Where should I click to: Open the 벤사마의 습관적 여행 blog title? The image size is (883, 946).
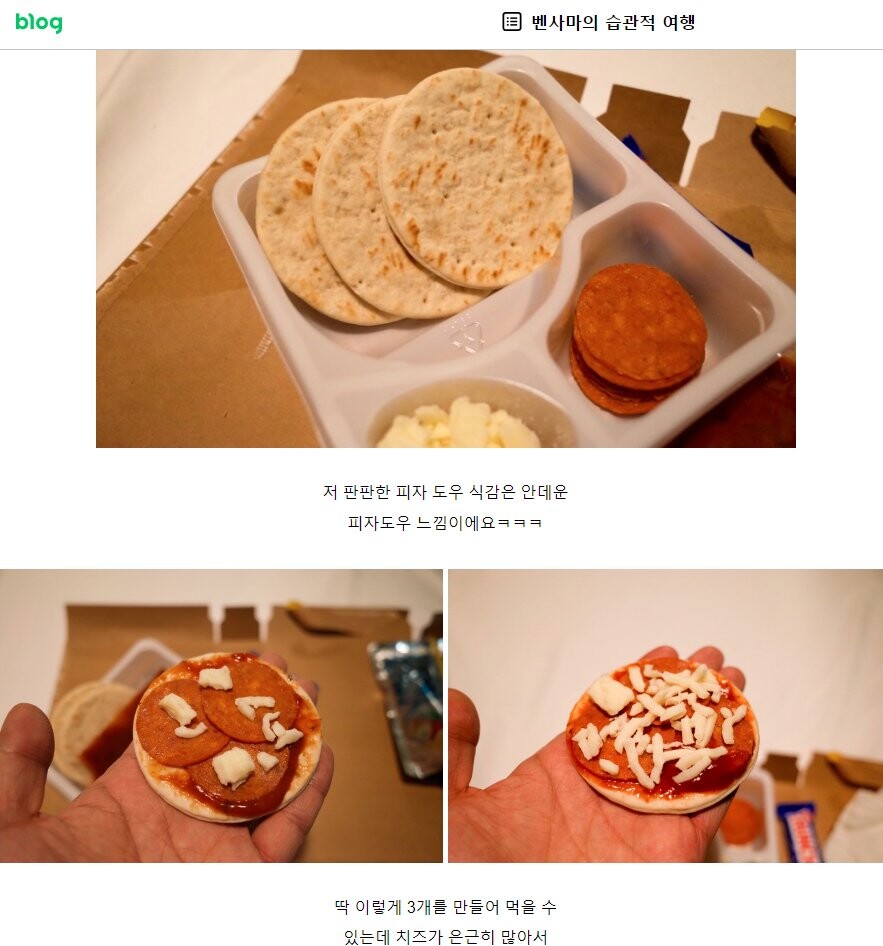pyautogui.click(x=612, y=22)
